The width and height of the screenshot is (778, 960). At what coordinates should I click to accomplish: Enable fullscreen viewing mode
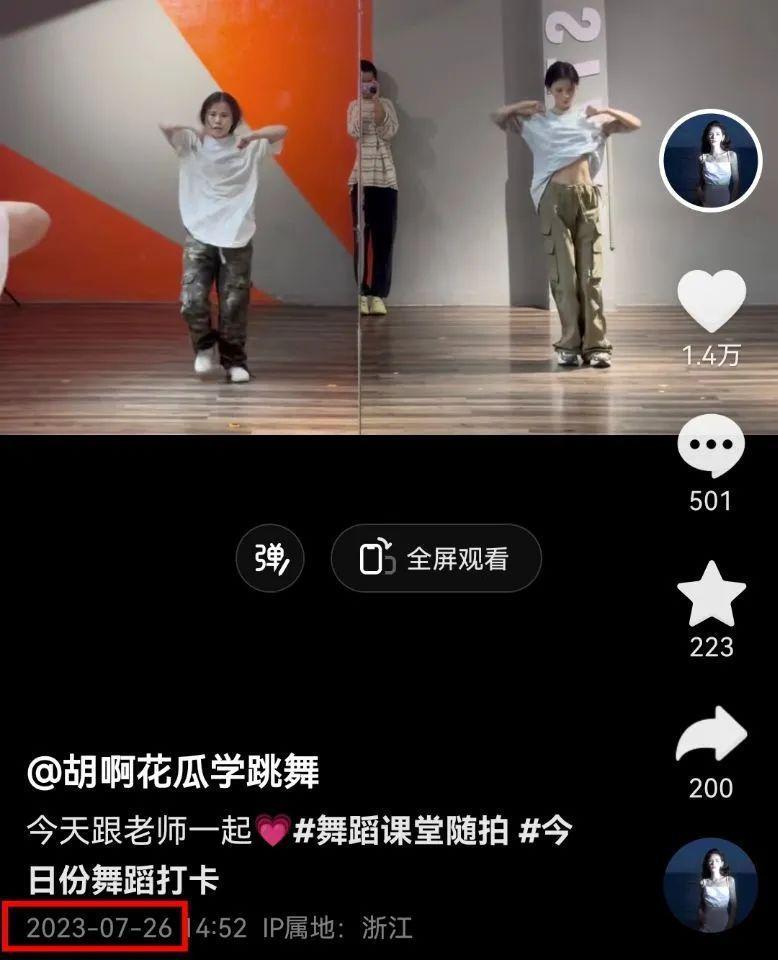point(440,559)
